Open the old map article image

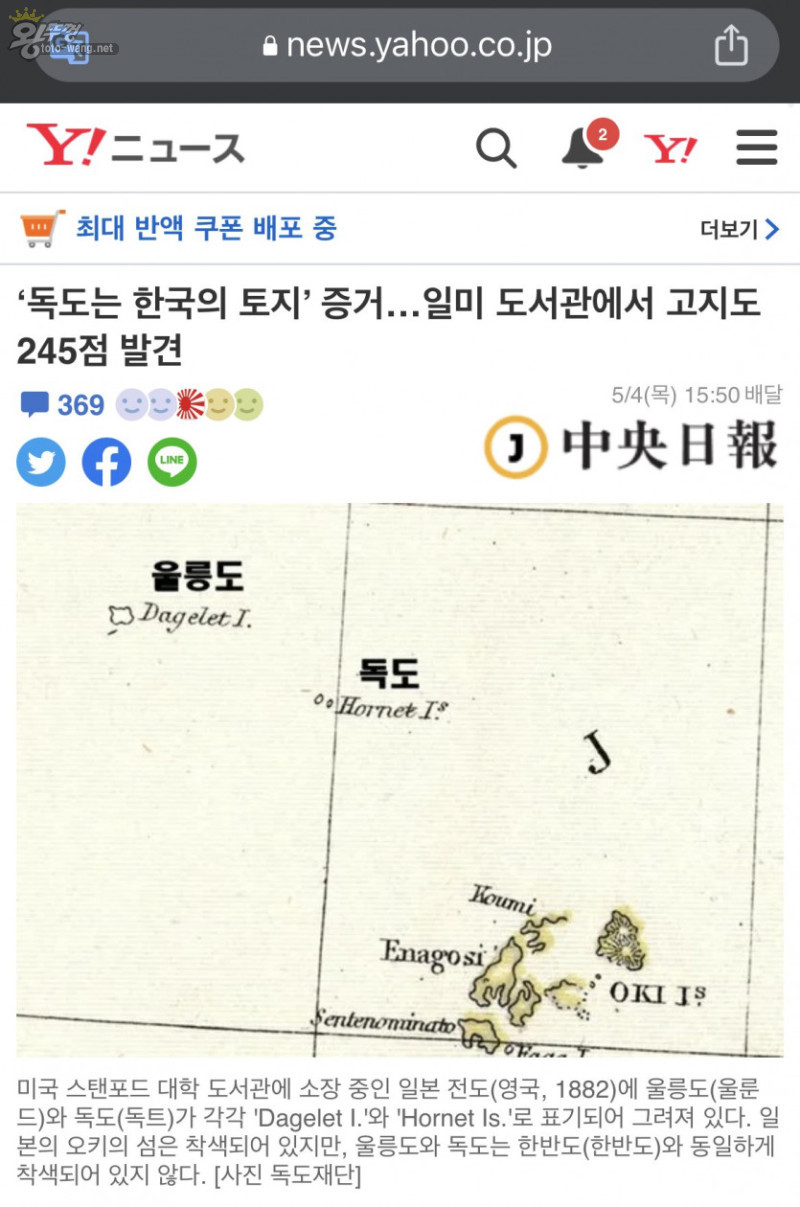click(x=399, y=780)
